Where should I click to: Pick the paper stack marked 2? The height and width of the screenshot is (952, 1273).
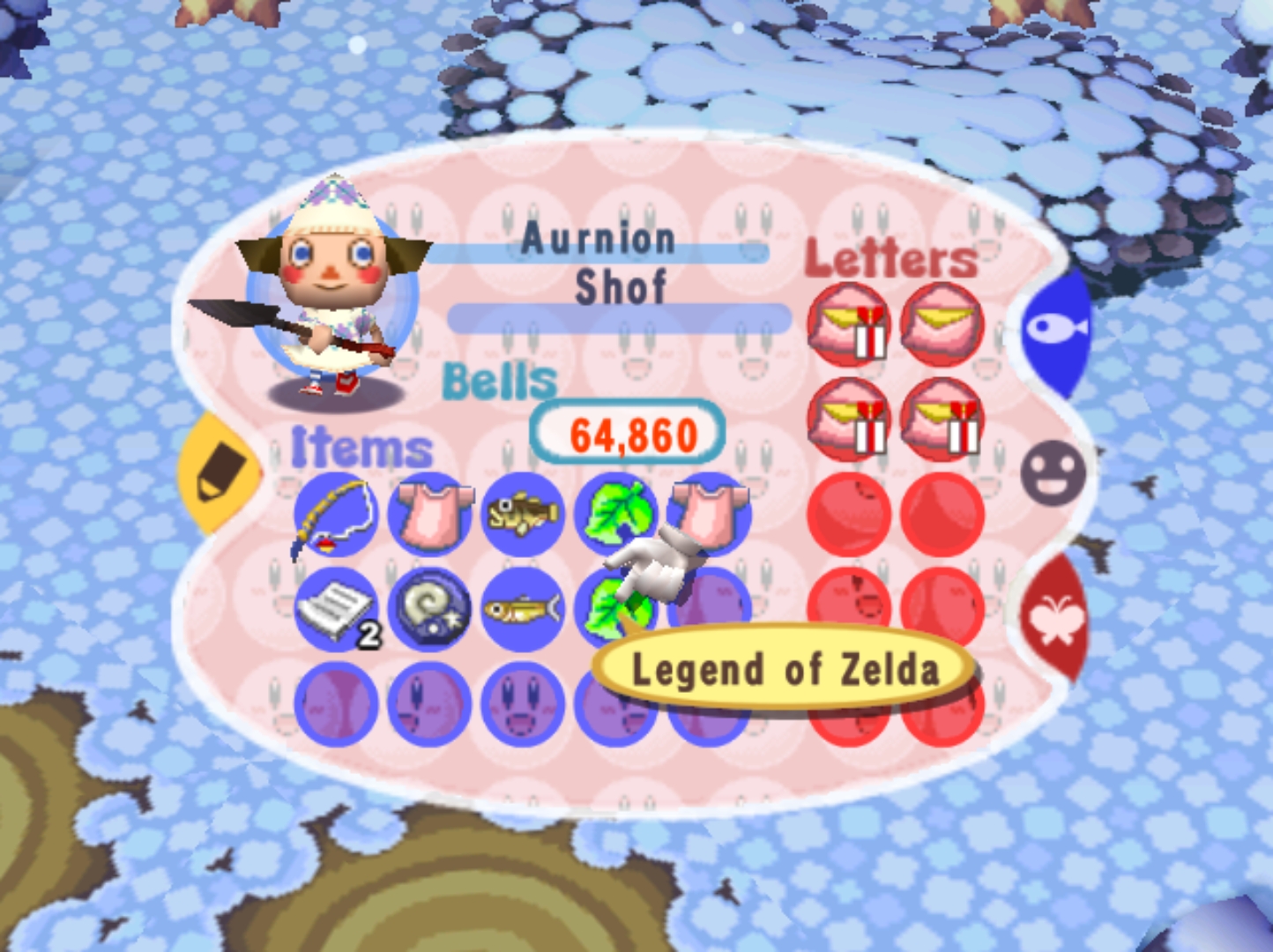coord(336,608)
